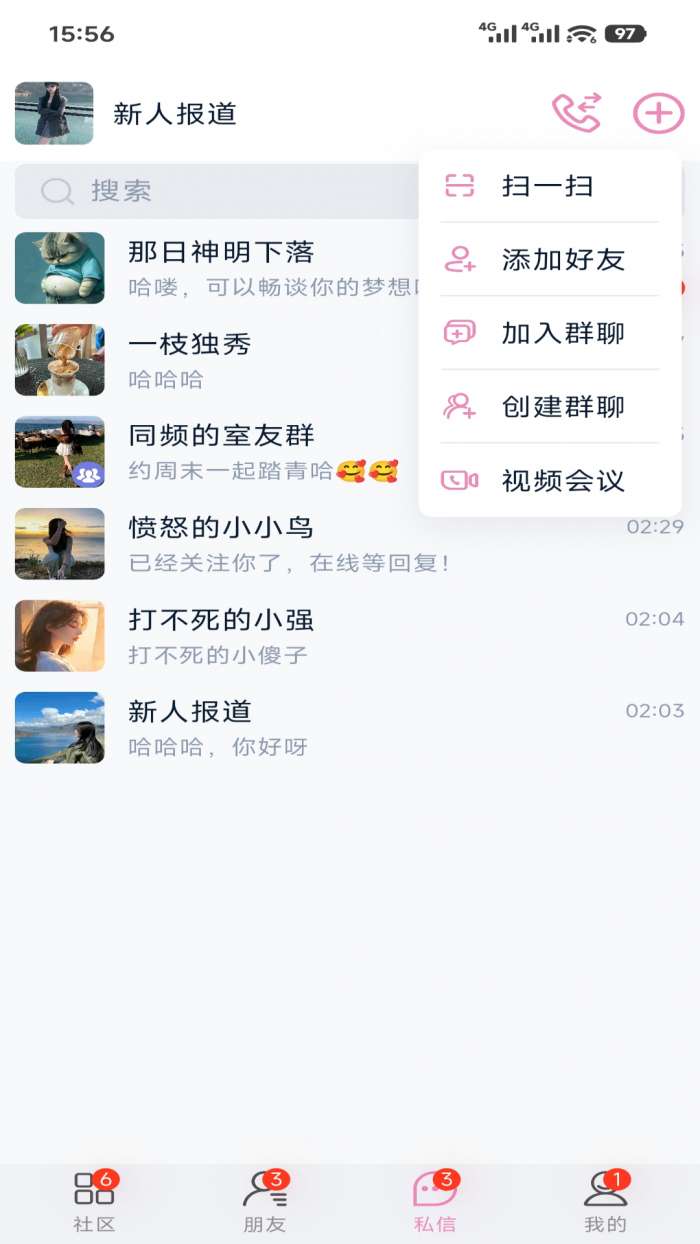Select 加入群聊 option
Viewport: 700px width, 1244px height.
click(x=548, y=333)
